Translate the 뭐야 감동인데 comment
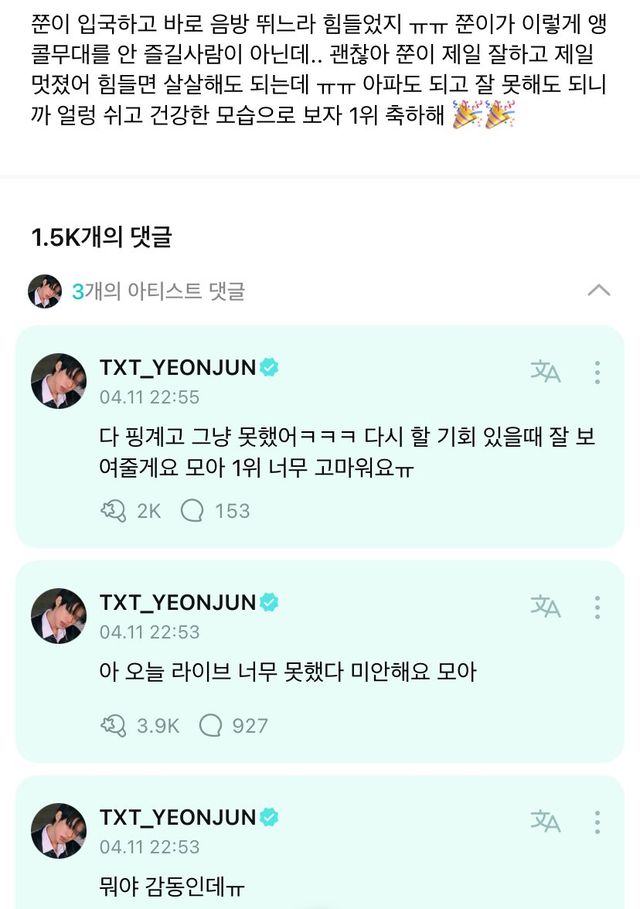640x909 pixels. click(x=545, y=823)
